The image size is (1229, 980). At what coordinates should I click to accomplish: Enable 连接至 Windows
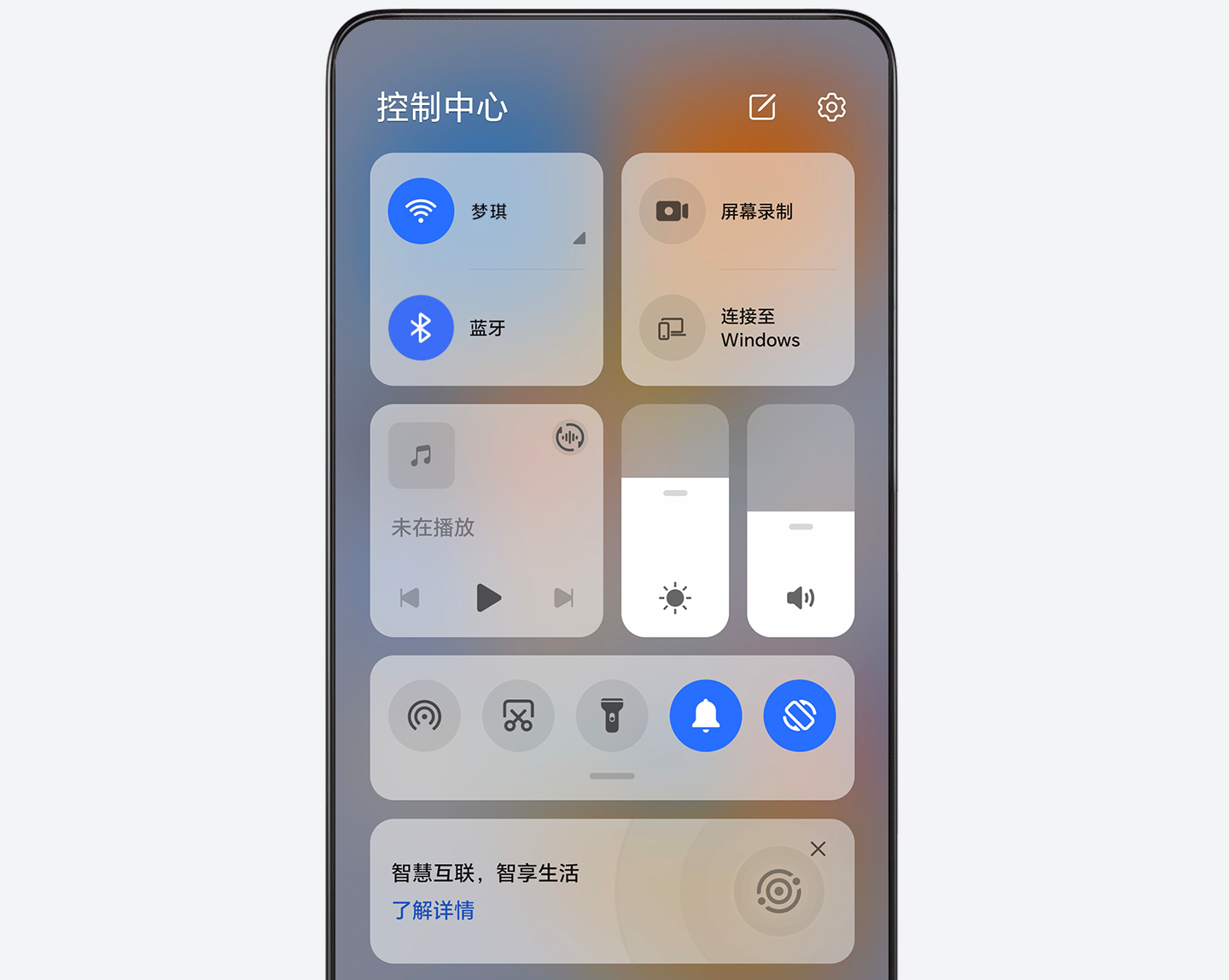673,328
